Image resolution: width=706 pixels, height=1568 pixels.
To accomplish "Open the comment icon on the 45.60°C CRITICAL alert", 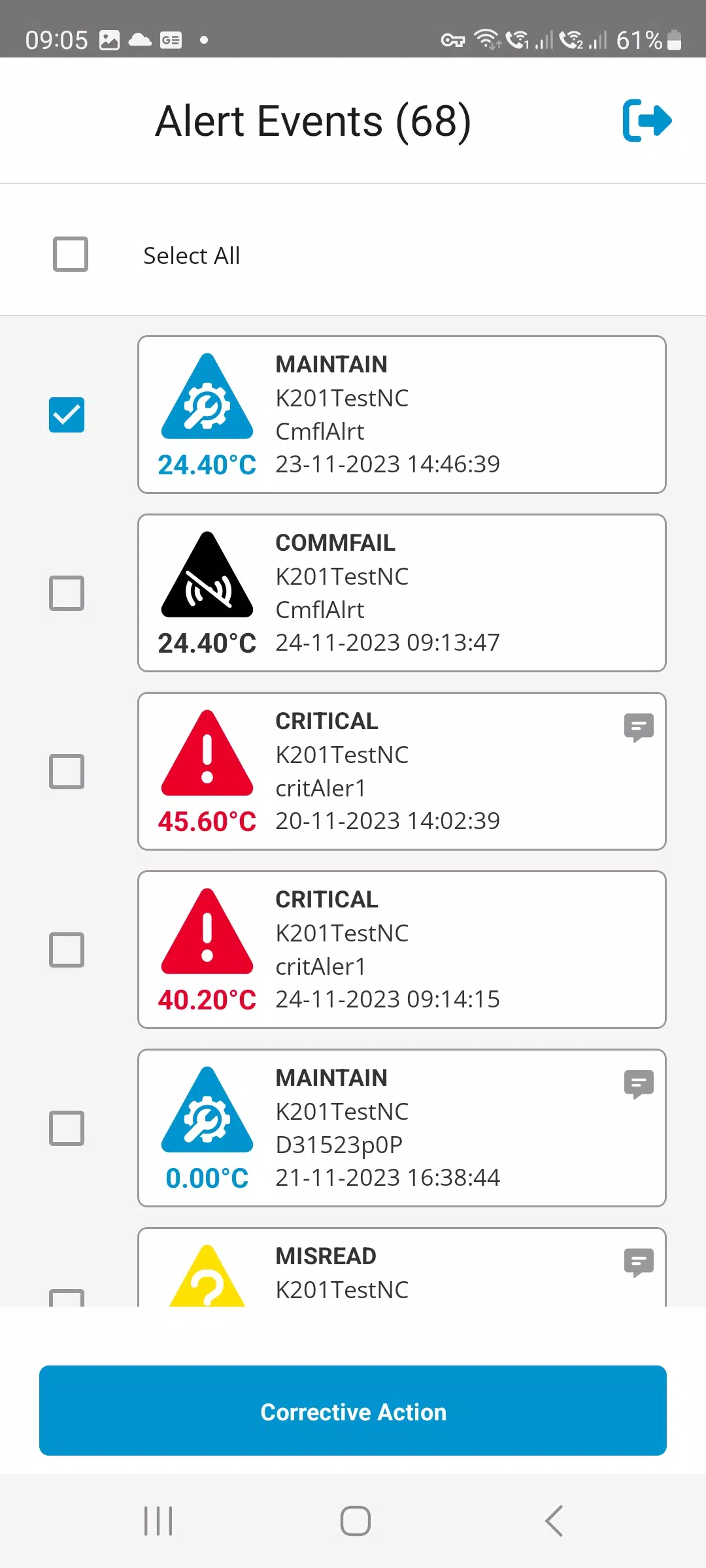I will click(x=638, y=727).
